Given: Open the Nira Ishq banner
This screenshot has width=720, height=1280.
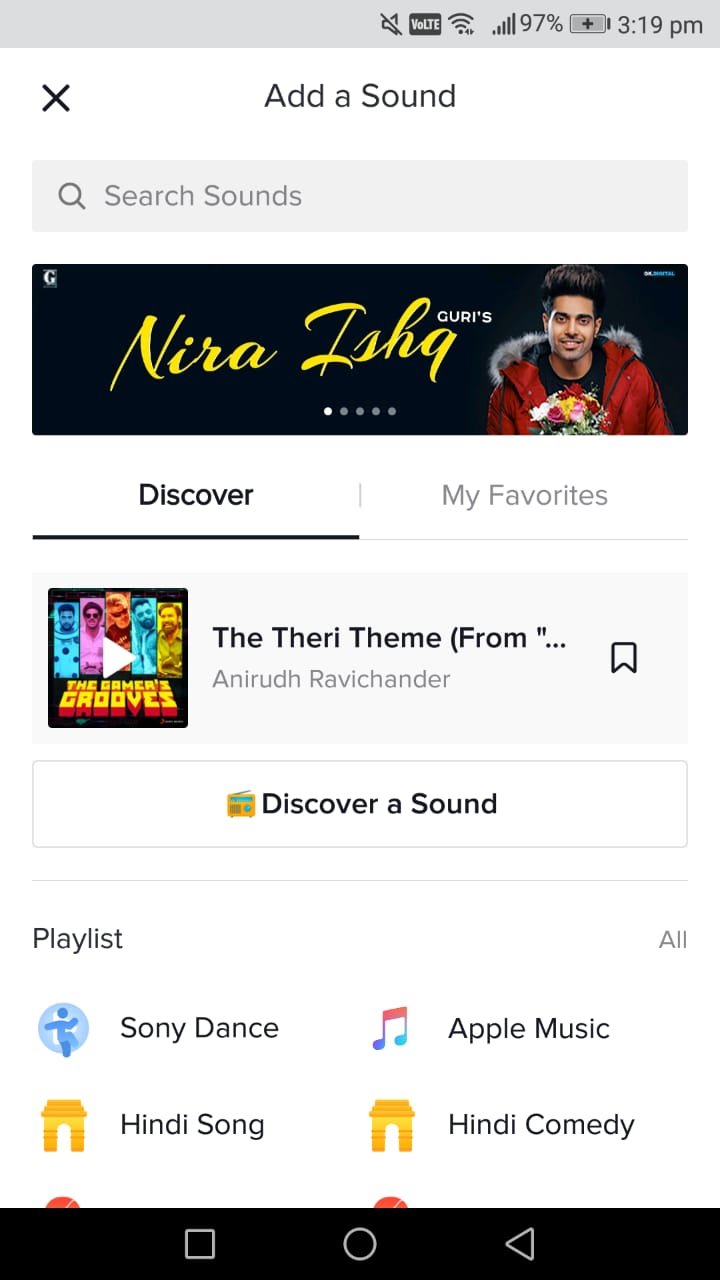Looking at the screenshot, I should click(x=360, y=349).
